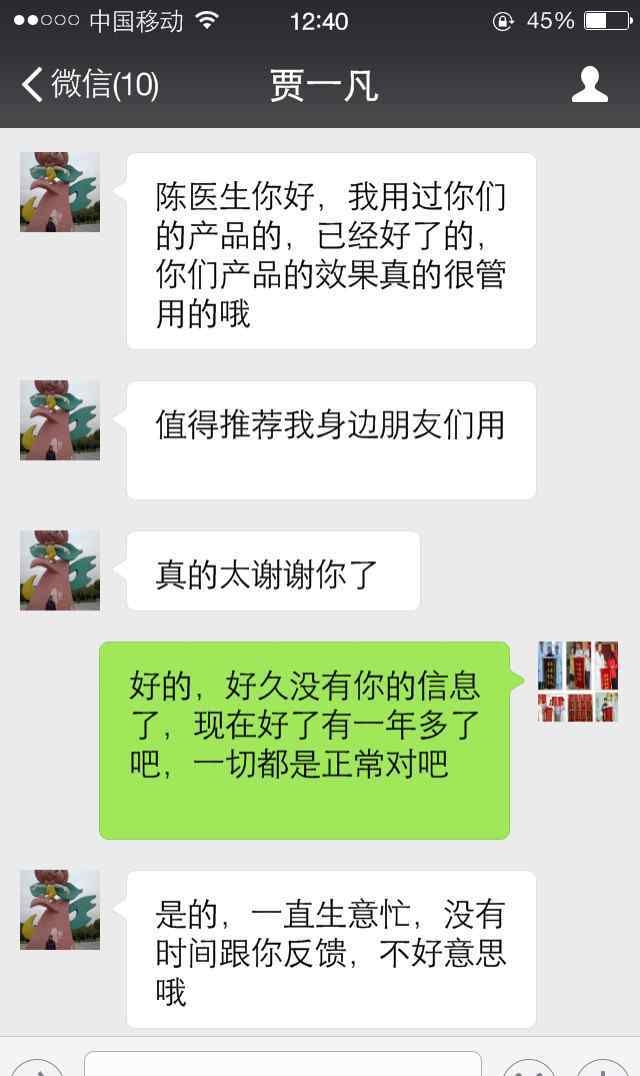Screen dimensions: 640x1076
Task: Tap the avatar next to 值得推荐我身边朋友们用
Action: (x=60, y=420)
